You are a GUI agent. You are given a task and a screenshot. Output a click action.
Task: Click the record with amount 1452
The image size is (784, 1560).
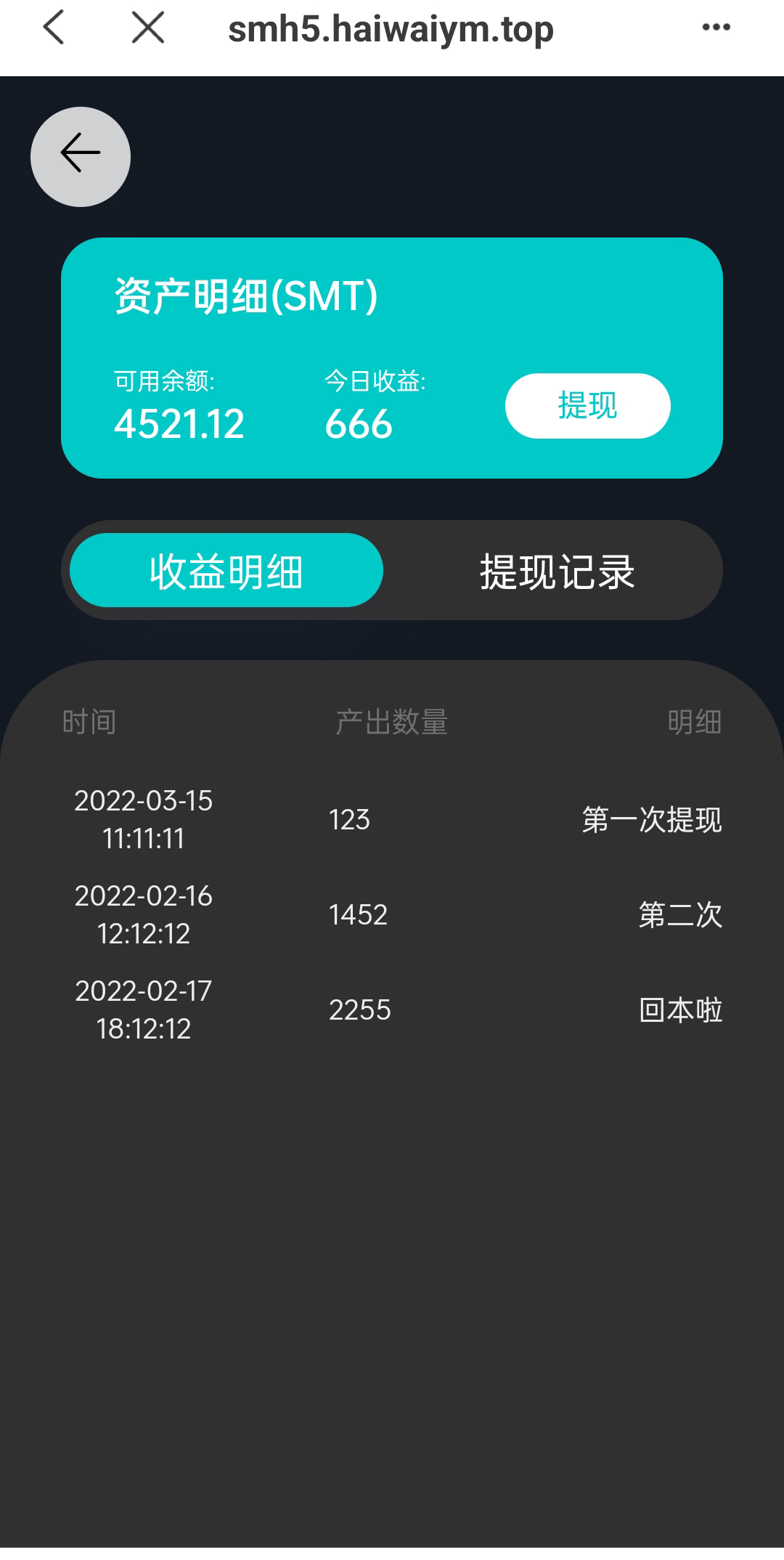pyautogui.click(x=358, y=915)
